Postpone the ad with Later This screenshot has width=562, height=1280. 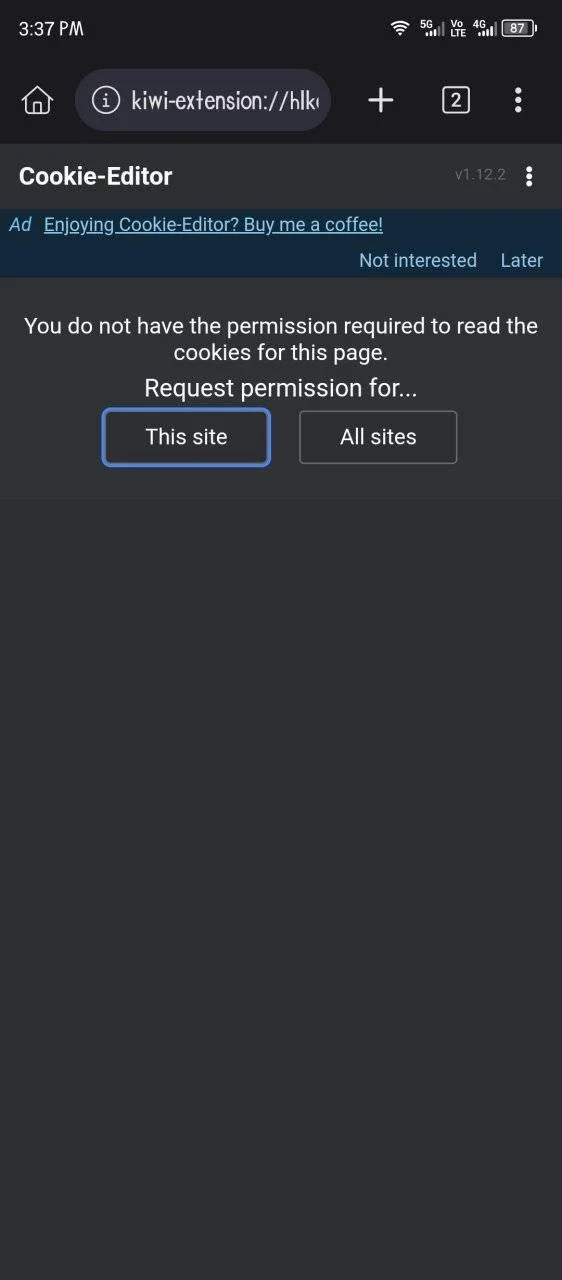522,260
